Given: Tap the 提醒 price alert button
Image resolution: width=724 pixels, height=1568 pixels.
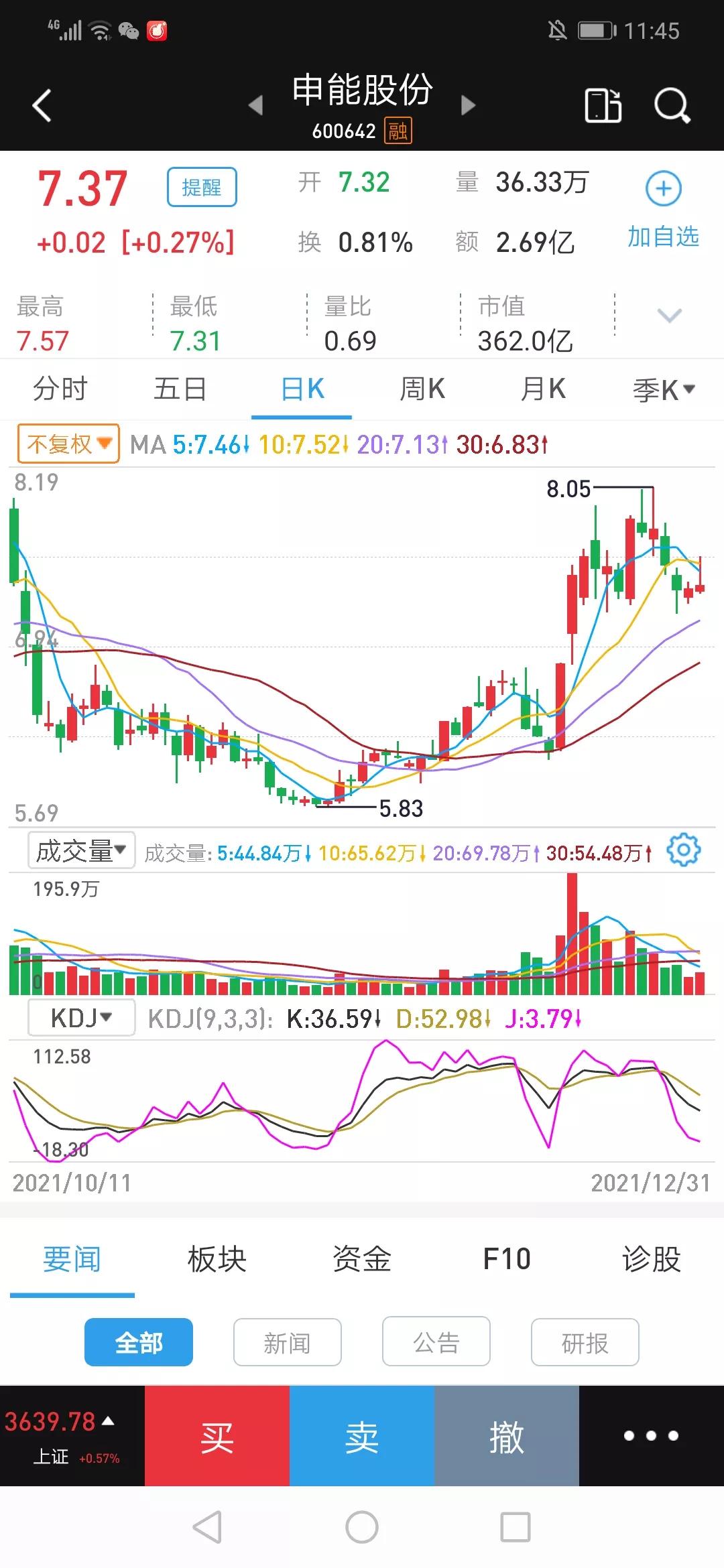Looking at the screenshot, I should (202, 187).
